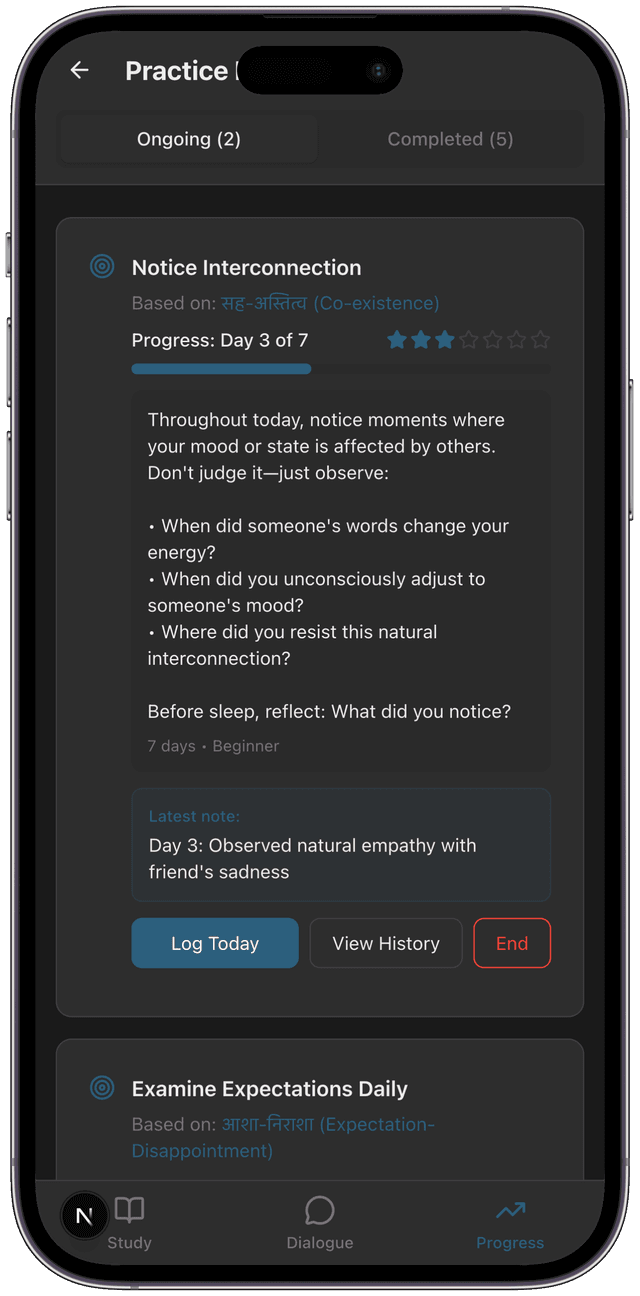Open the सह-अस्तित्व (Co-existence) link
Viewport: 640px width, 1296px height.
pos(330,303)
